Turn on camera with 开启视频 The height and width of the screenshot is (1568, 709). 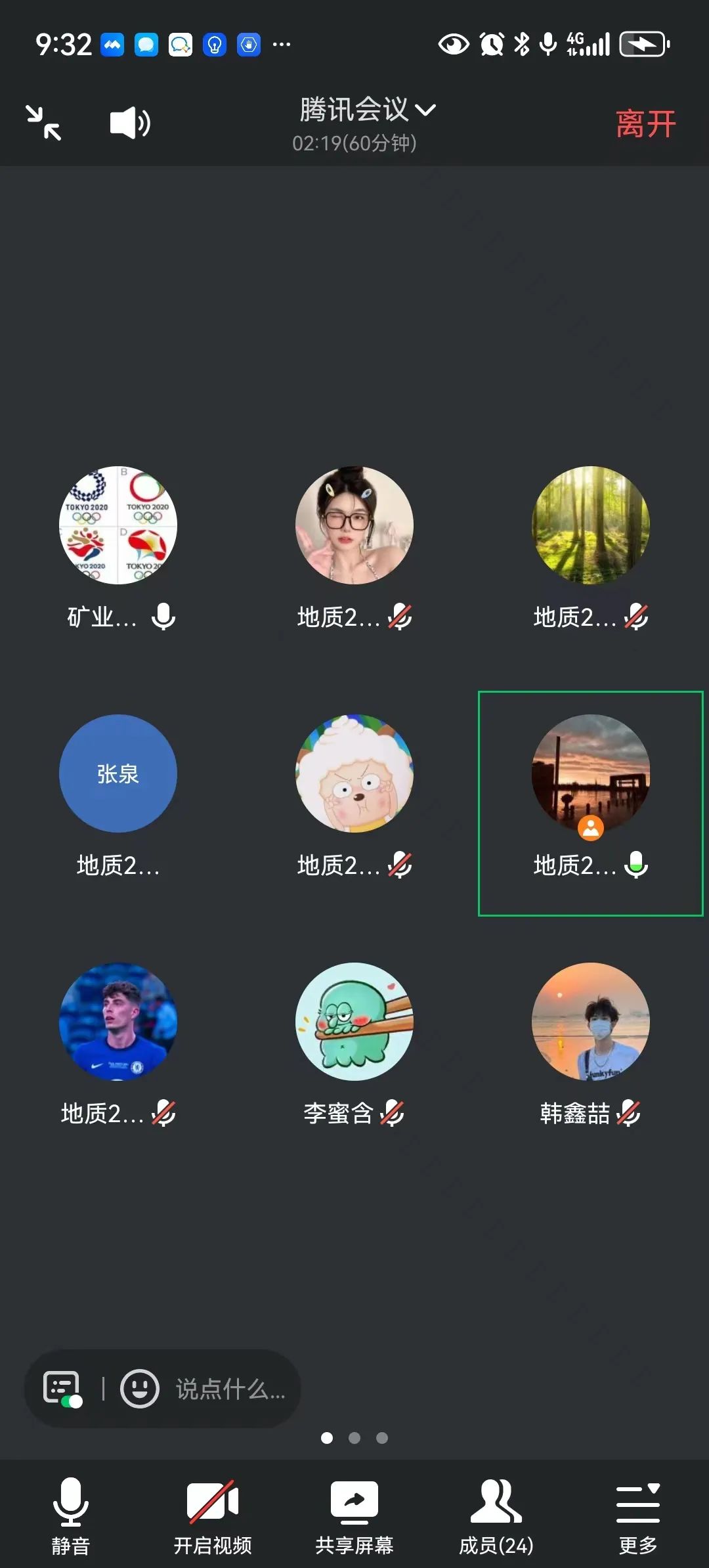click(212, 1516)
